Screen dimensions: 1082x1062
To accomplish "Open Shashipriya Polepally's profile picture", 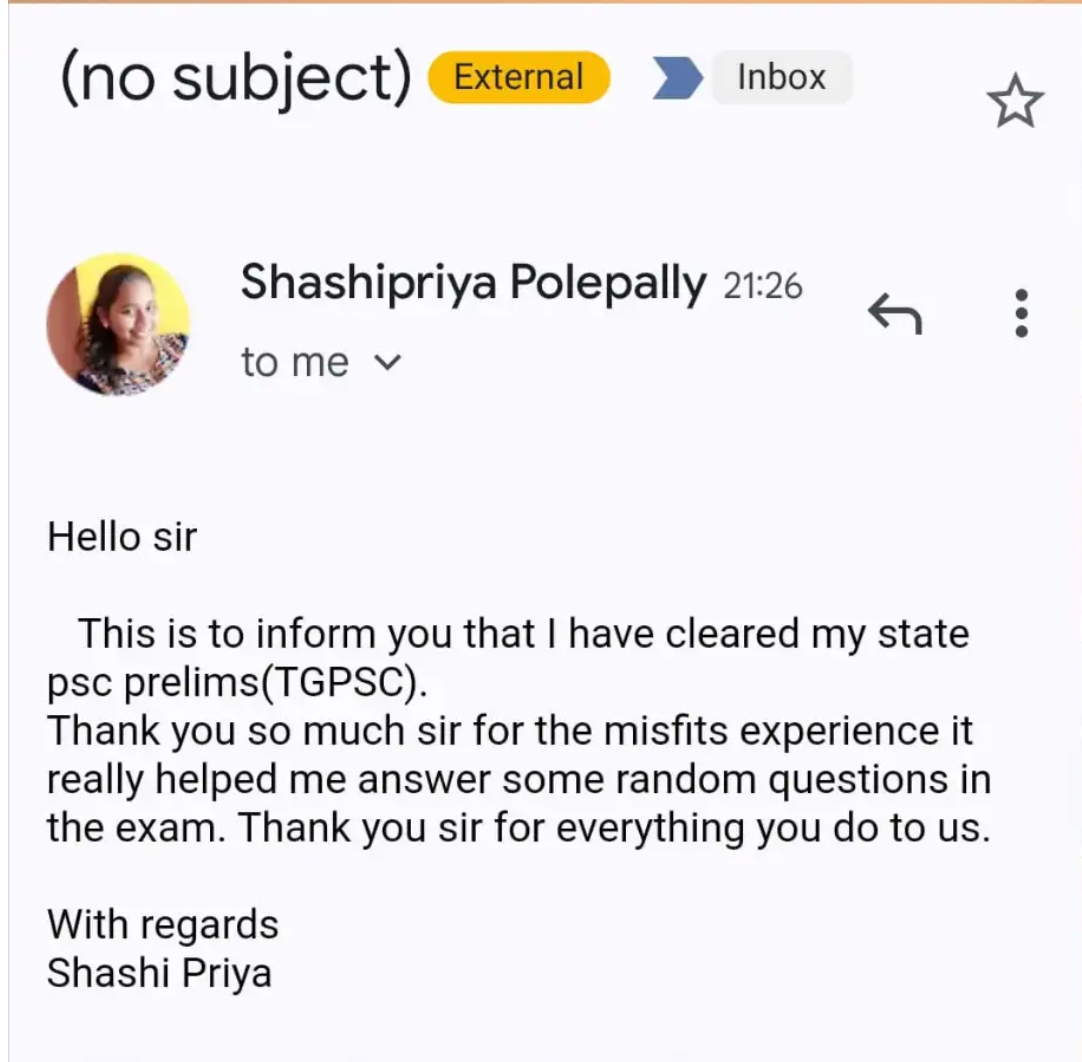I will (x=118, y=324).
